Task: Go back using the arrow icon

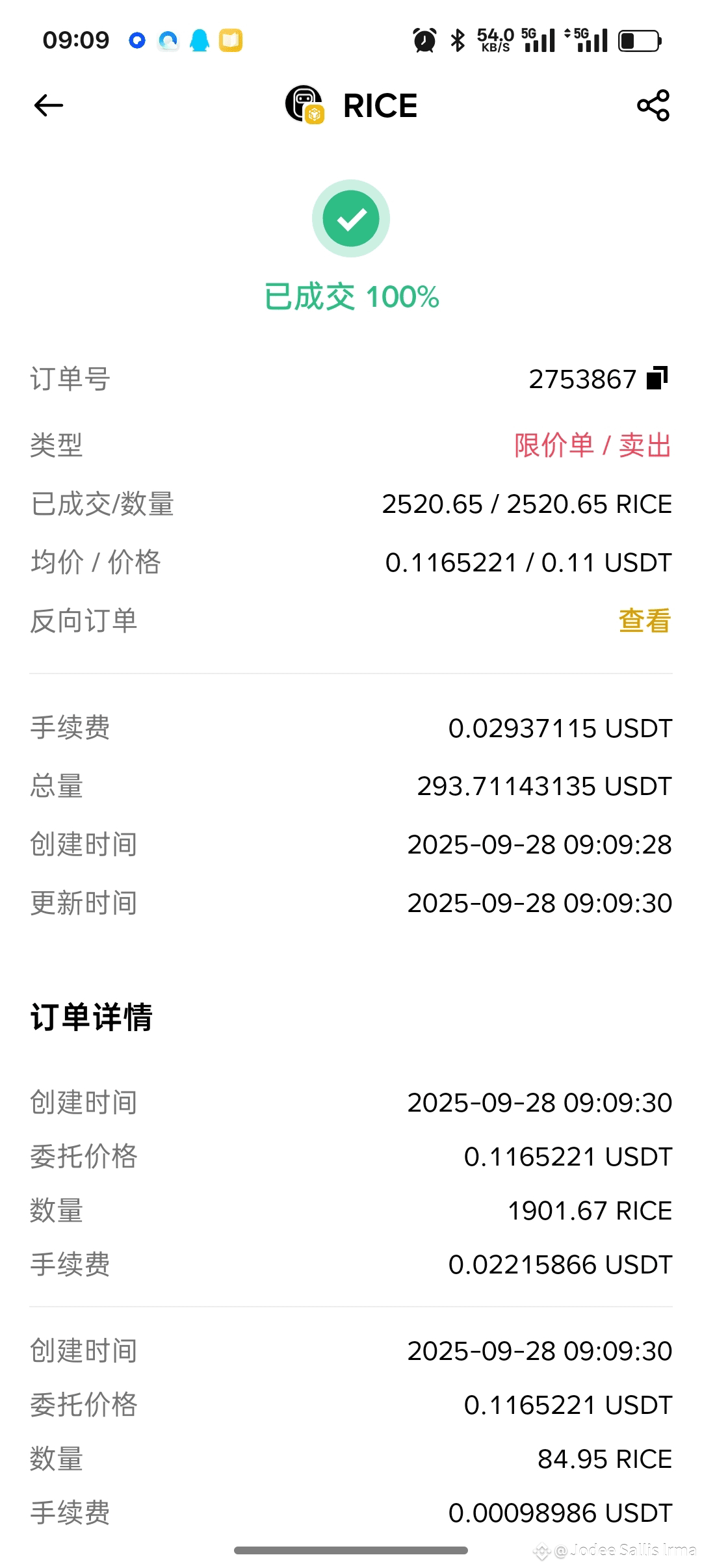Action: tap(49, 105)
